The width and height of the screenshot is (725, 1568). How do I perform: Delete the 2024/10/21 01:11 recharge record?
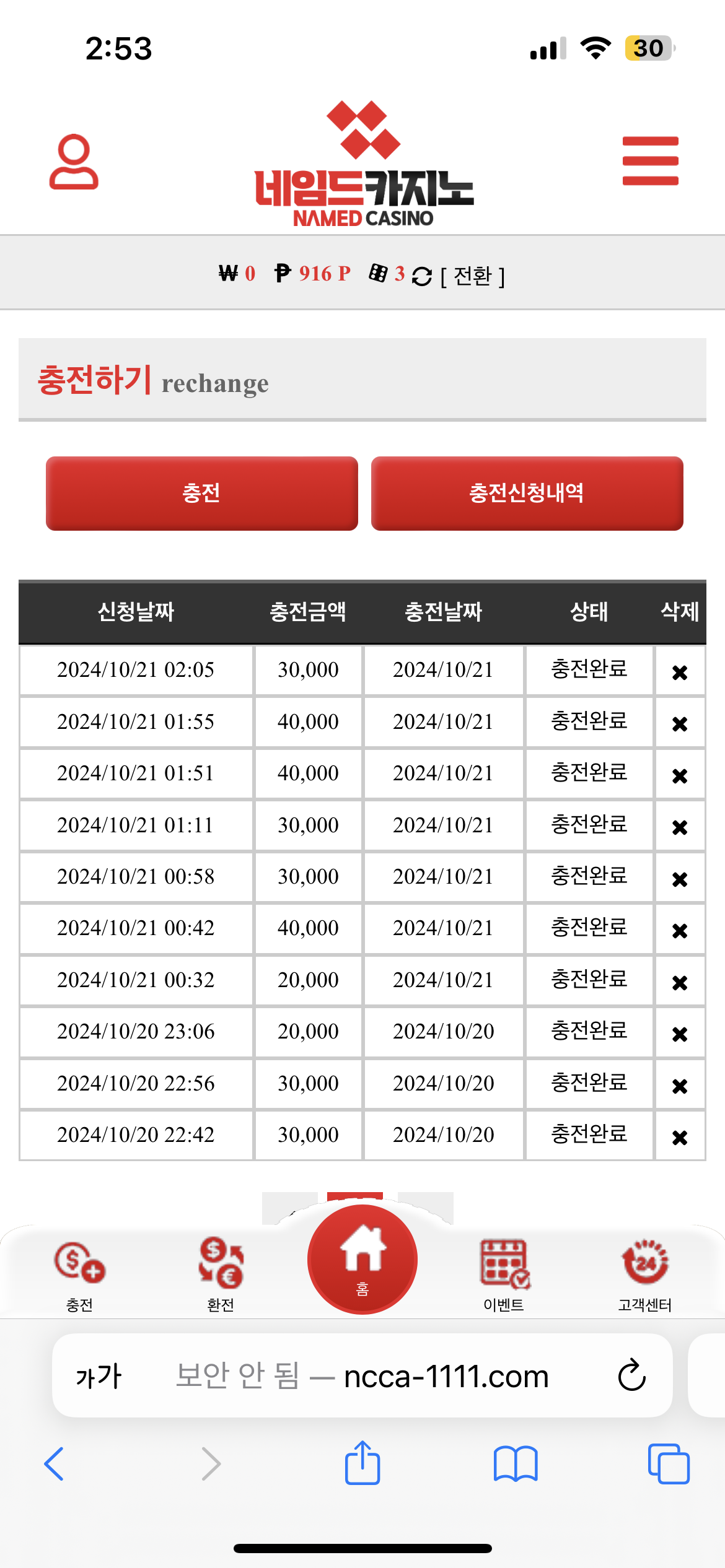click(680, 827)
